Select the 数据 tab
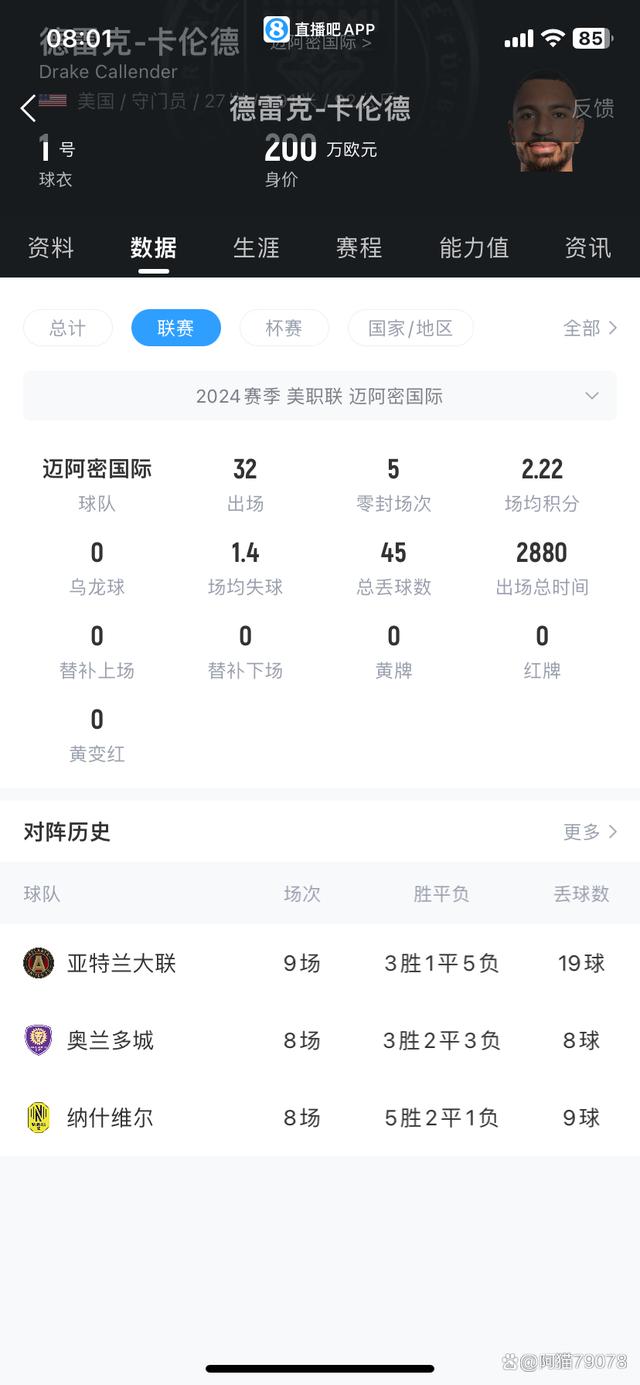Screen dimensions: 640x1385 pyautogui.click(x=153, y=247)
